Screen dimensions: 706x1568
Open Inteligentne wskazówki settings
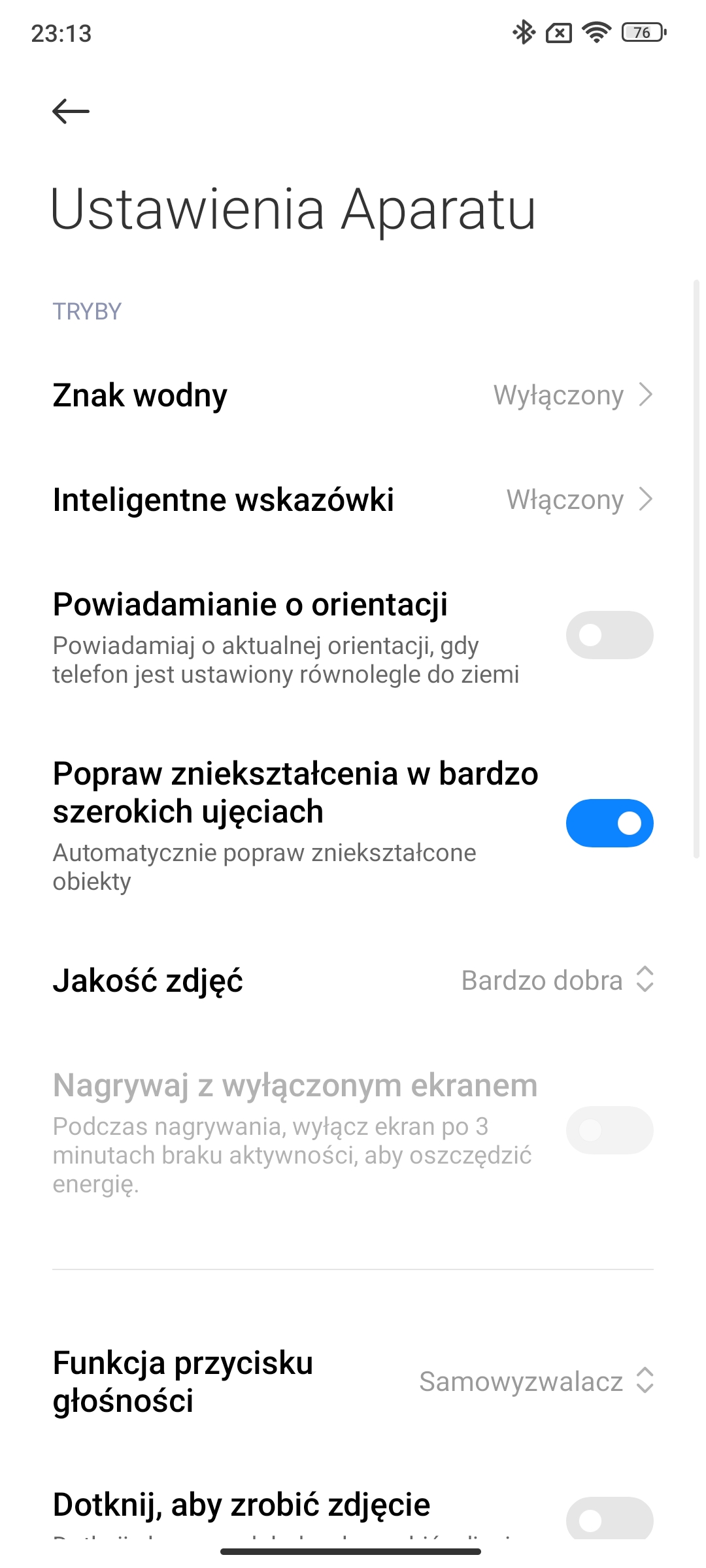pyautogui.click(x=353, y=500)
